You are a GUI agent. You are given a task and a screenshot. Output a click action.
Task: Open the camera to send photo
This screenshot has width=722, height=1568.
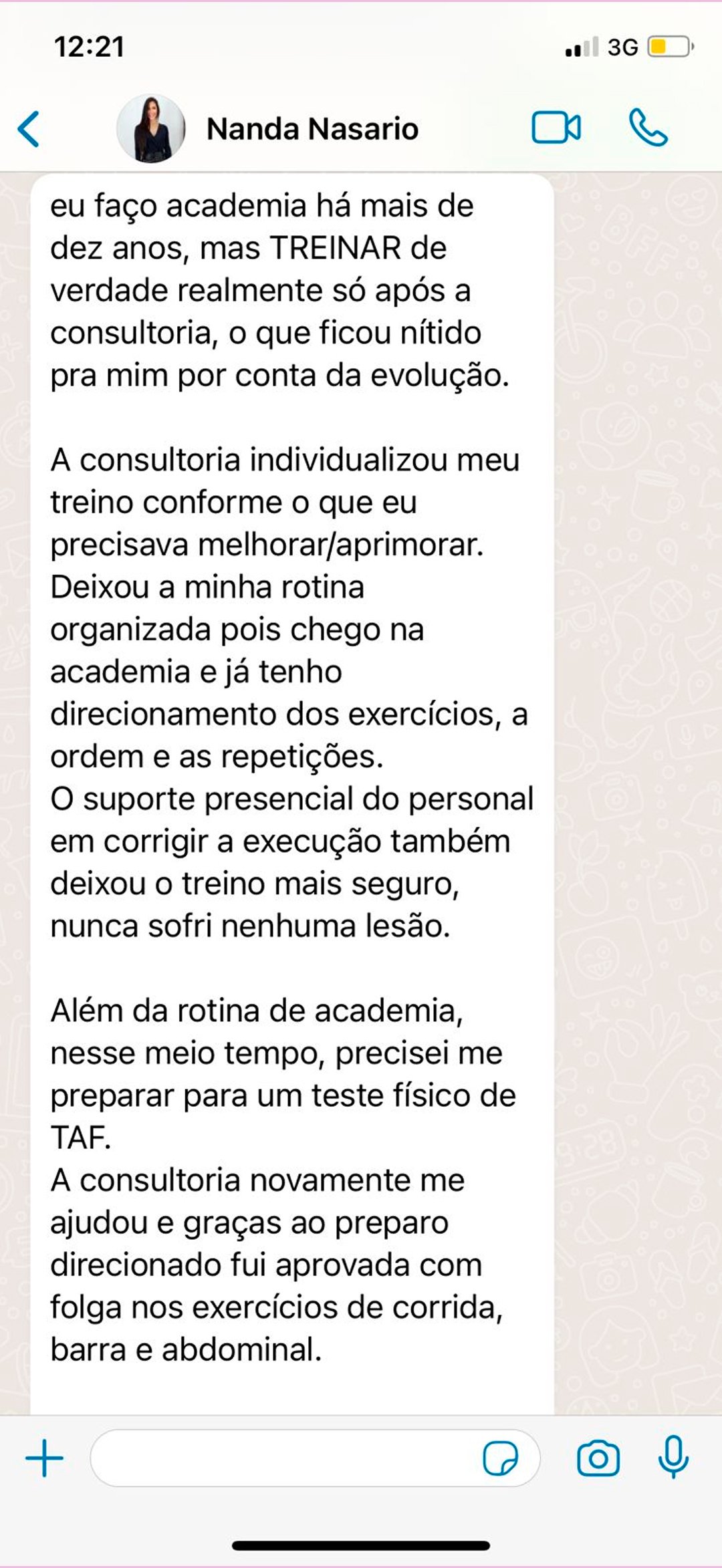(x=598, y=1458)
